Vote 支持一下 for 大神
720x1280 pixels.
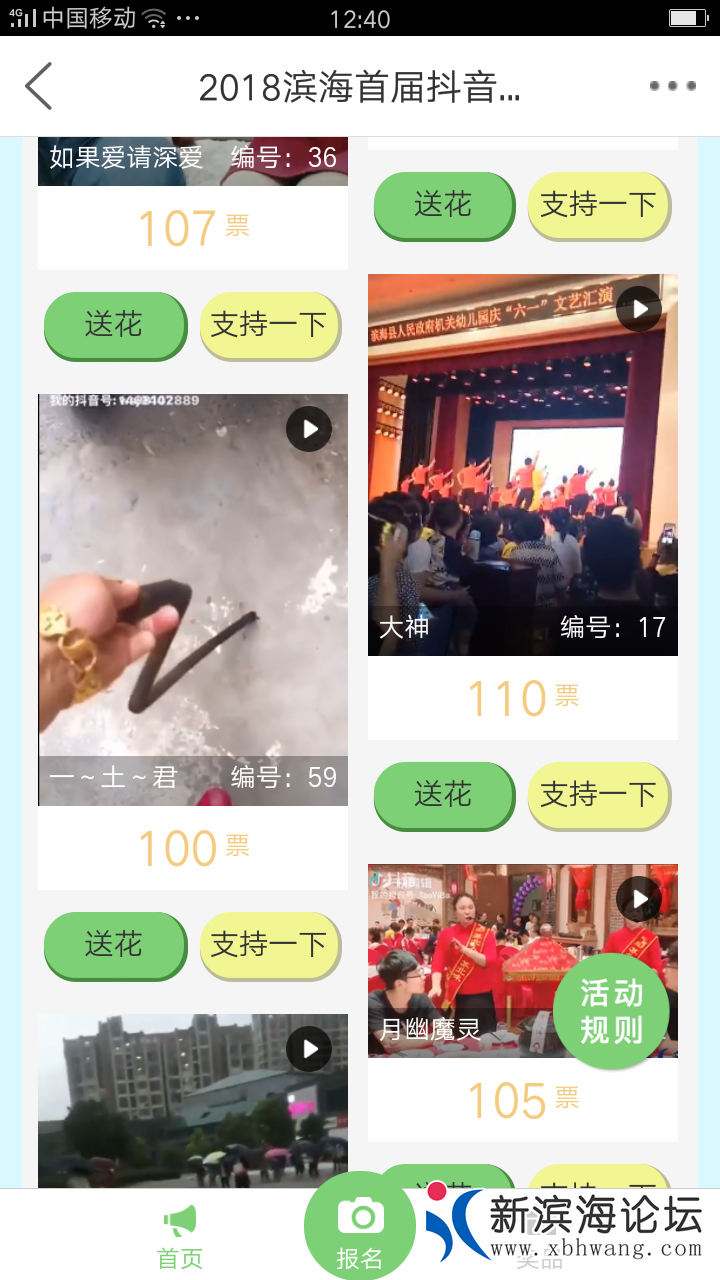[x=598, y=795]
